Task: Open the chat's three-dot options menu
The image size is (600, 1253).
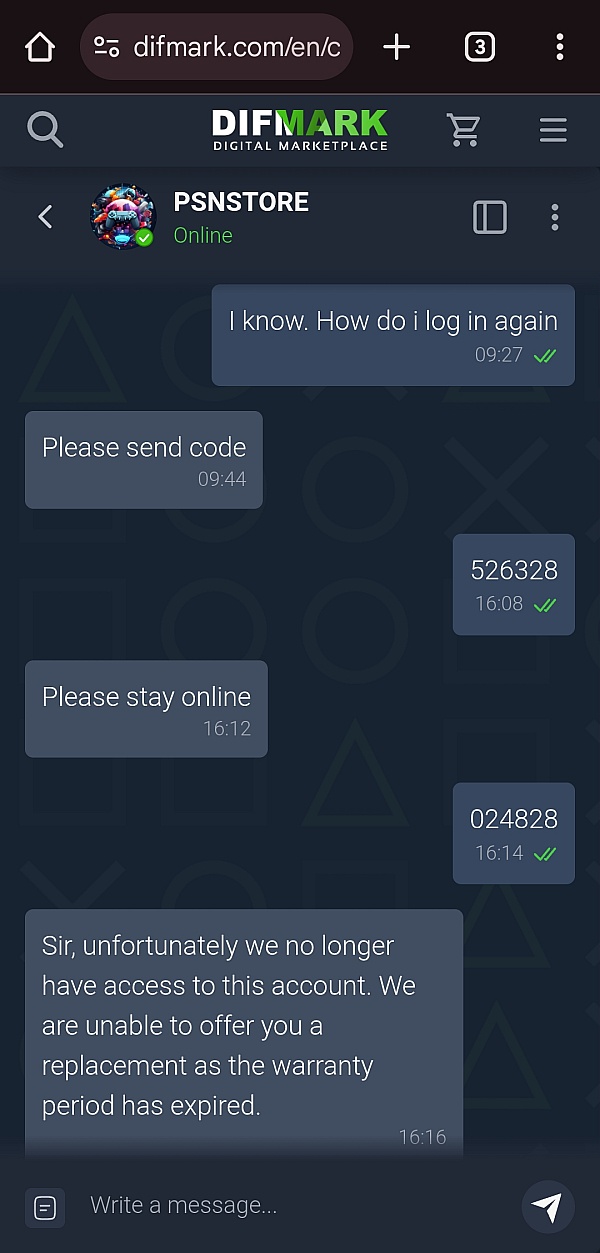Action: point(555,217)
